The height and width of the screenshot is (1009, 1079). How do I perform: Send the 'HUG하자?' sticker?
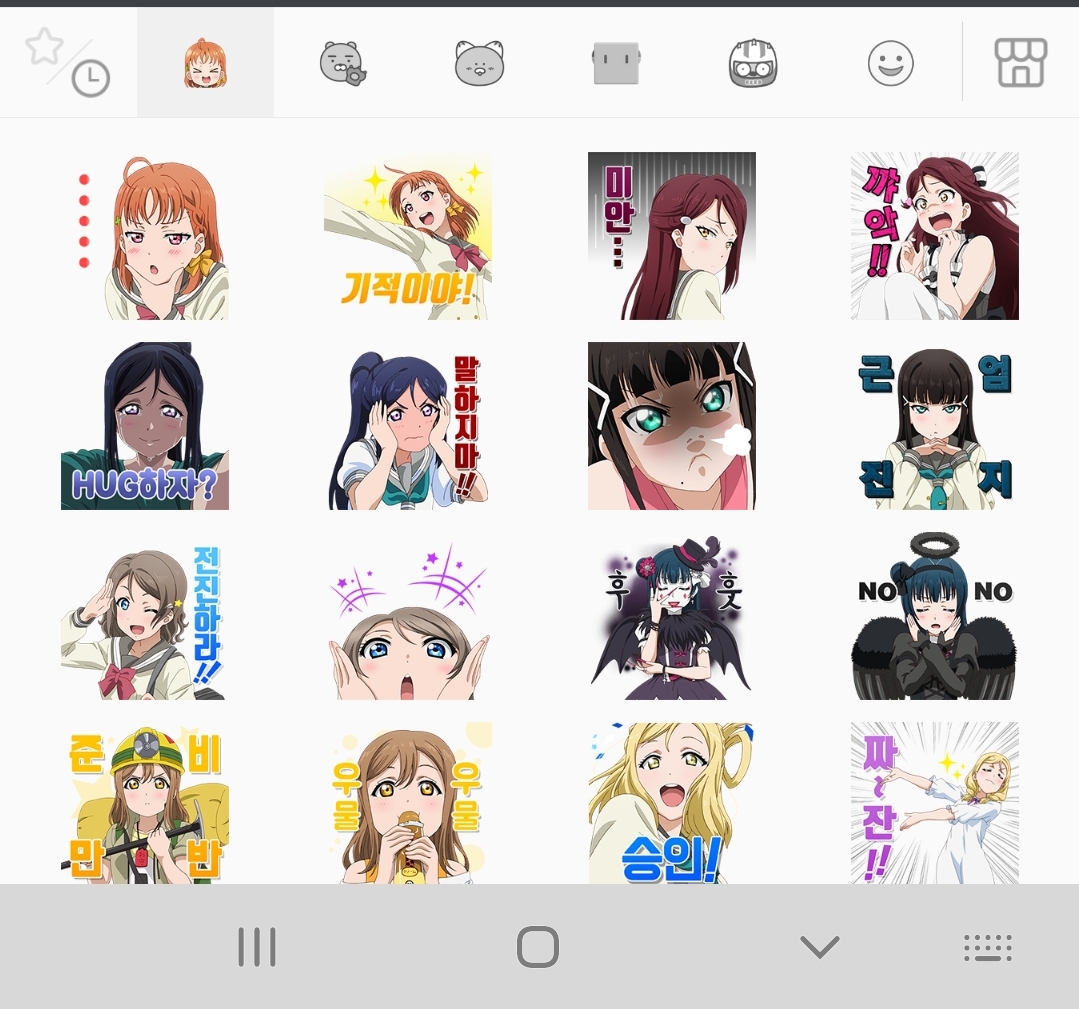coord(145,426)
